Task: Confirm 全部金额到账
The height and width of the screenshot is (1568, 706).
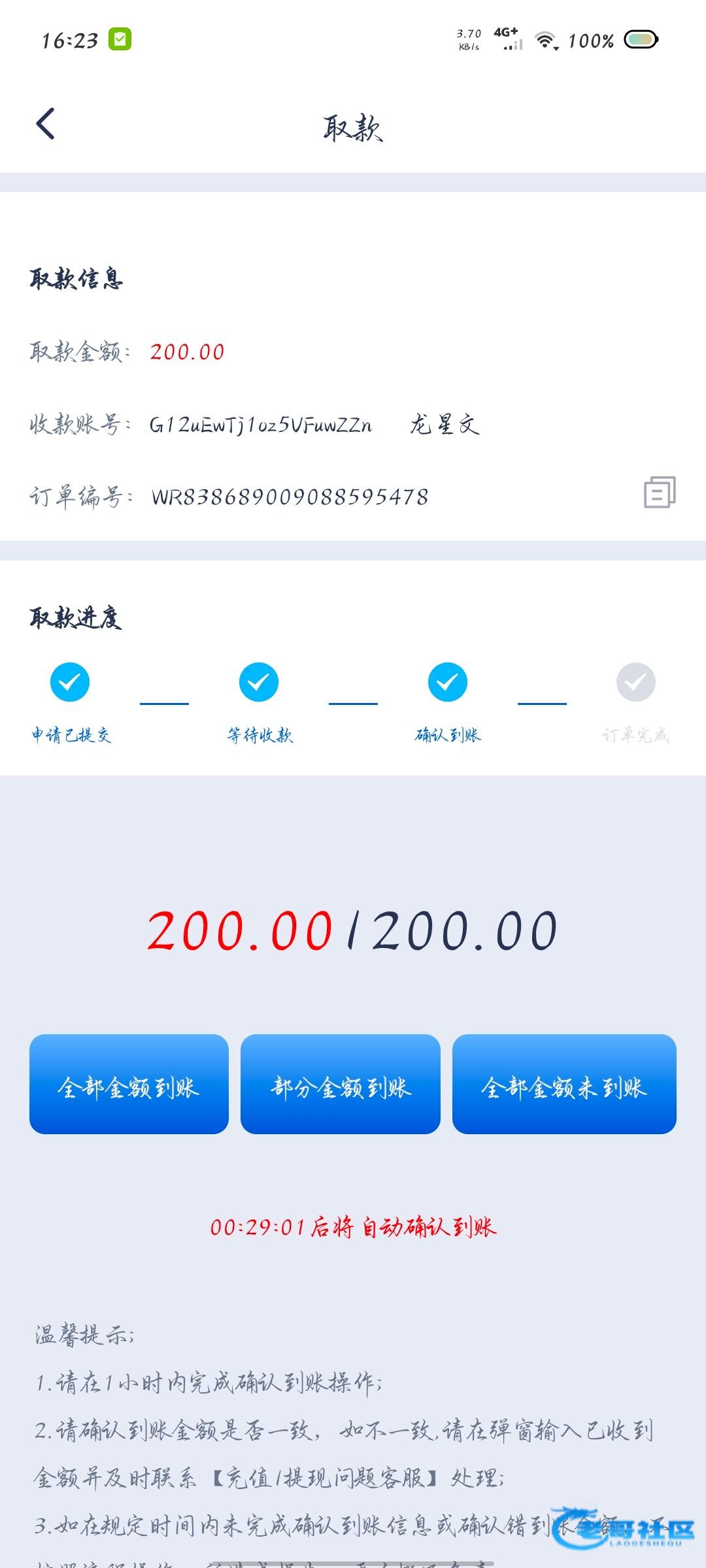Action: [x=129, y=1085]
